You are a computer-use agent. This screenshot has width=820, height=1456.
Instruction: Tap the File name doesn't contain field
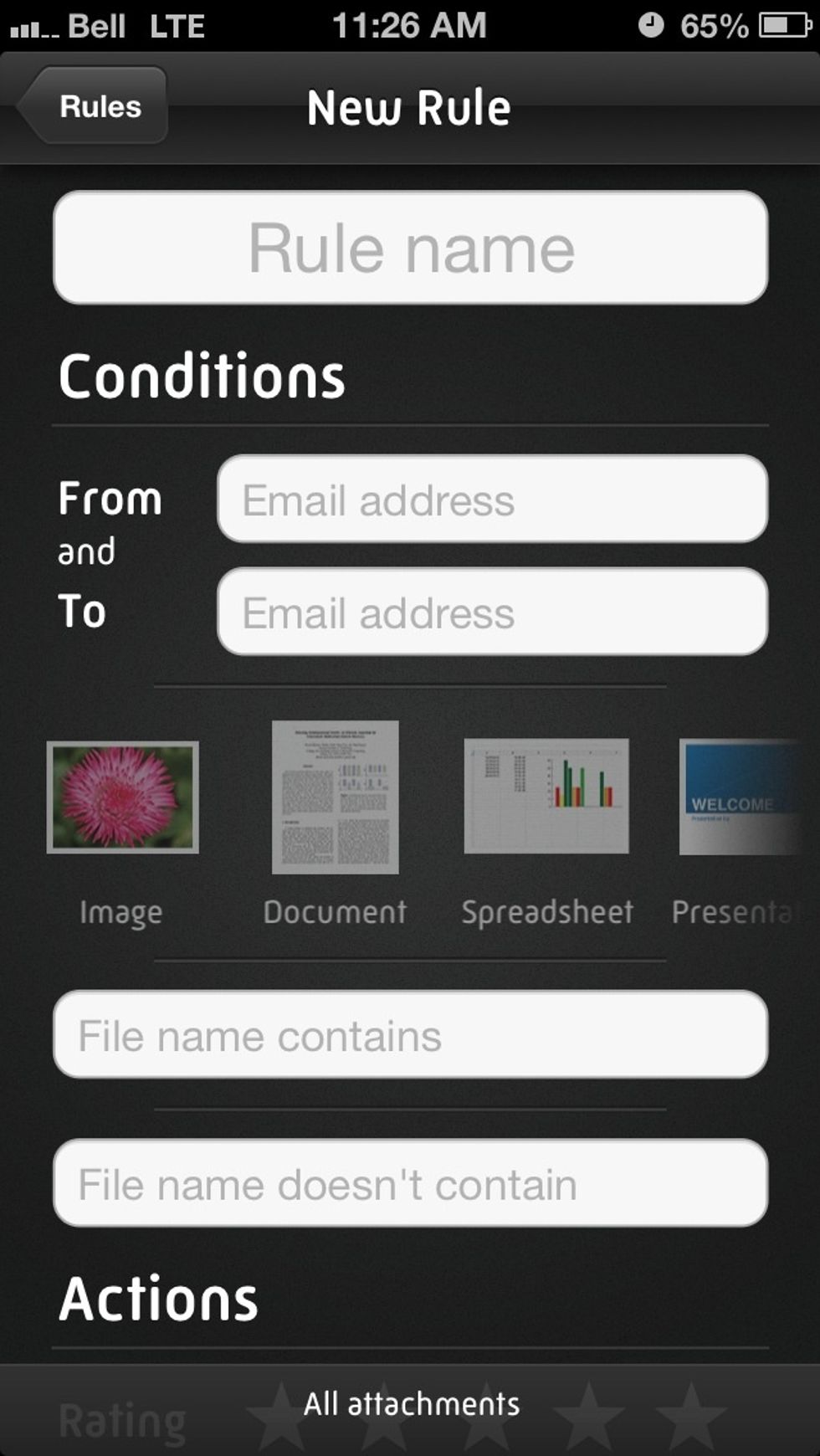click(410, 1183)
